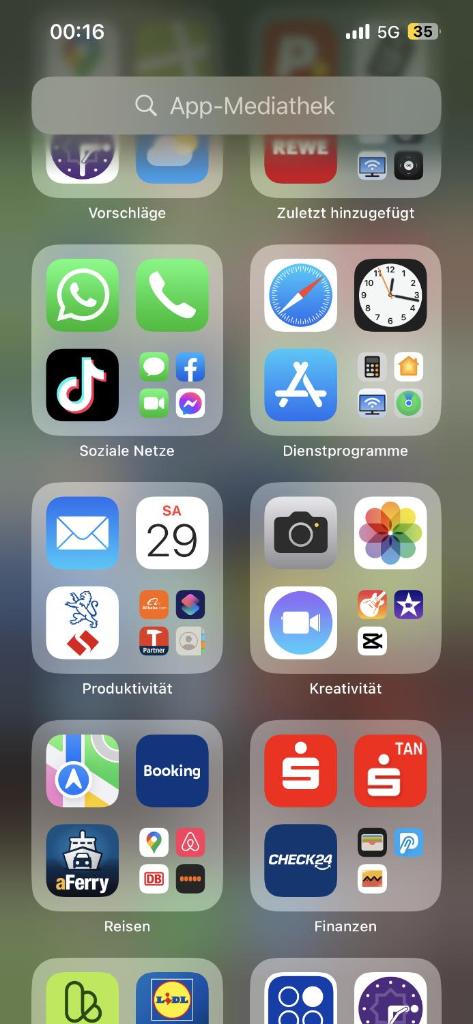Open Apple Maps in Reisen
The height and width of the screenshot is (1024, 473).
82,771
